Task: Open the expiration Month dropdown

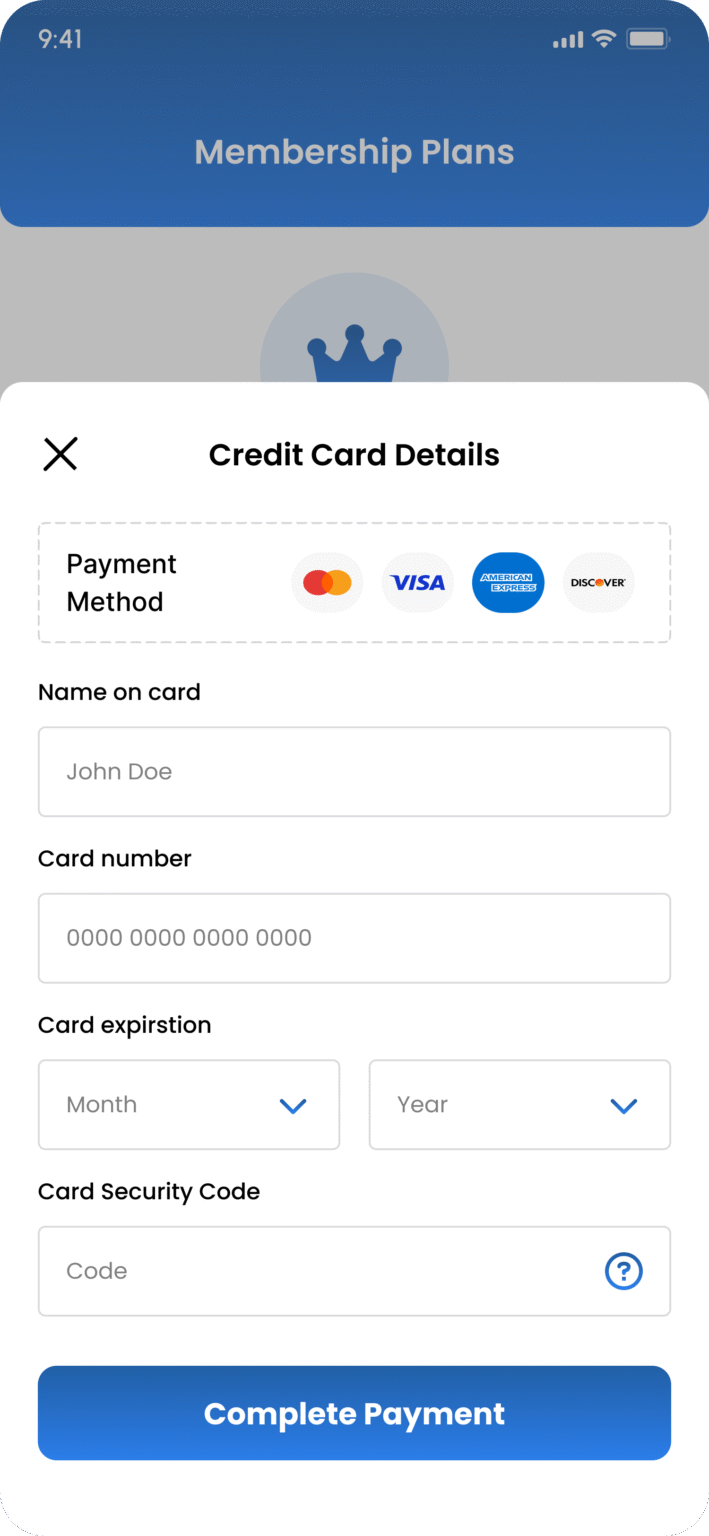Action: [189, 1105]
